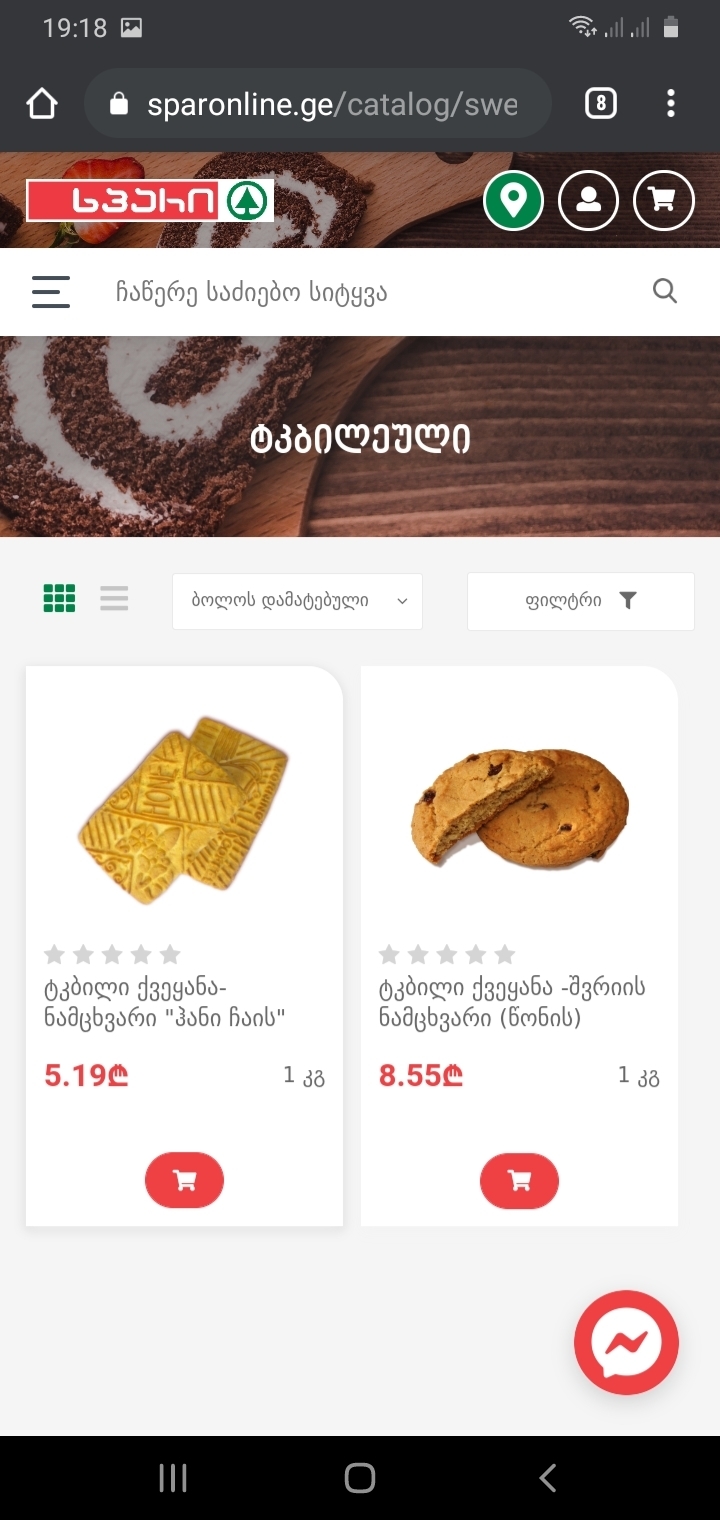Open the "ჰანი ჩაის" biscuit product card
Screen dimensions: 720x1520
pyautogui.click(x=184, y=810)
